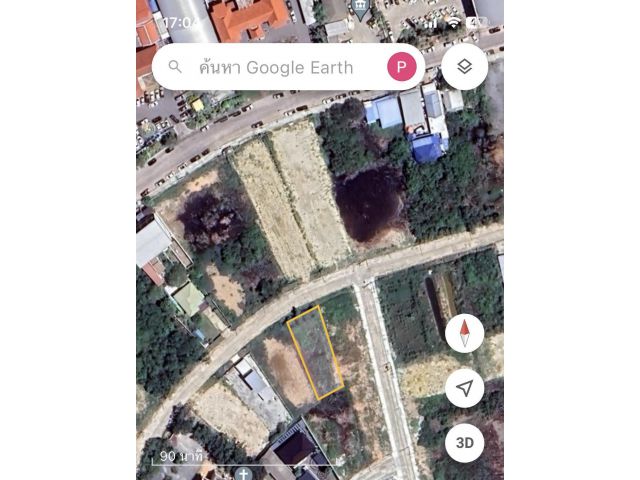The height and width of the screenshot is (480, 640).
Task: Open the account profile avatar P
Action: (x=401, y=67)
